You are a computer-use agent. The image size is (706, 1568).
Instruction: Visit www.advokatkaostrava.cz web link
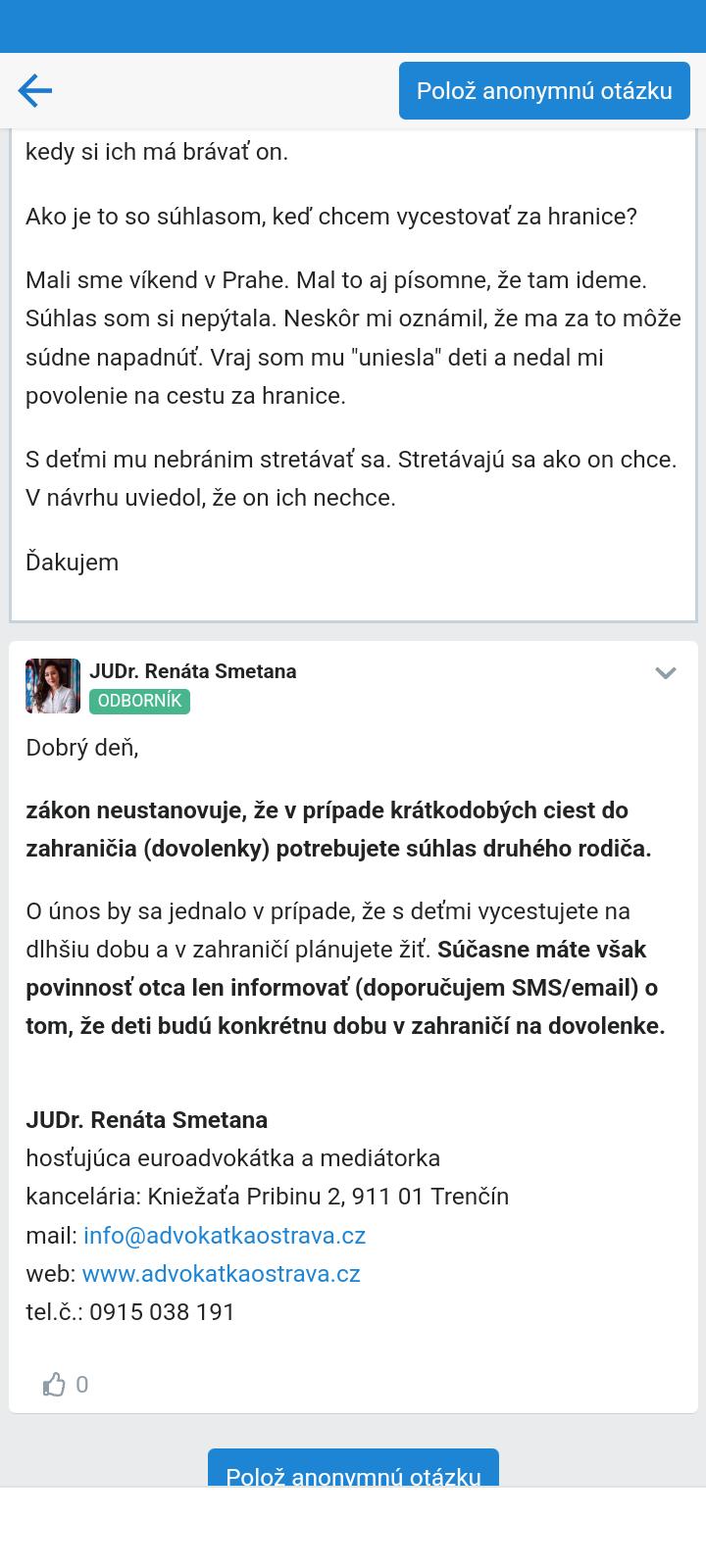221,1273
